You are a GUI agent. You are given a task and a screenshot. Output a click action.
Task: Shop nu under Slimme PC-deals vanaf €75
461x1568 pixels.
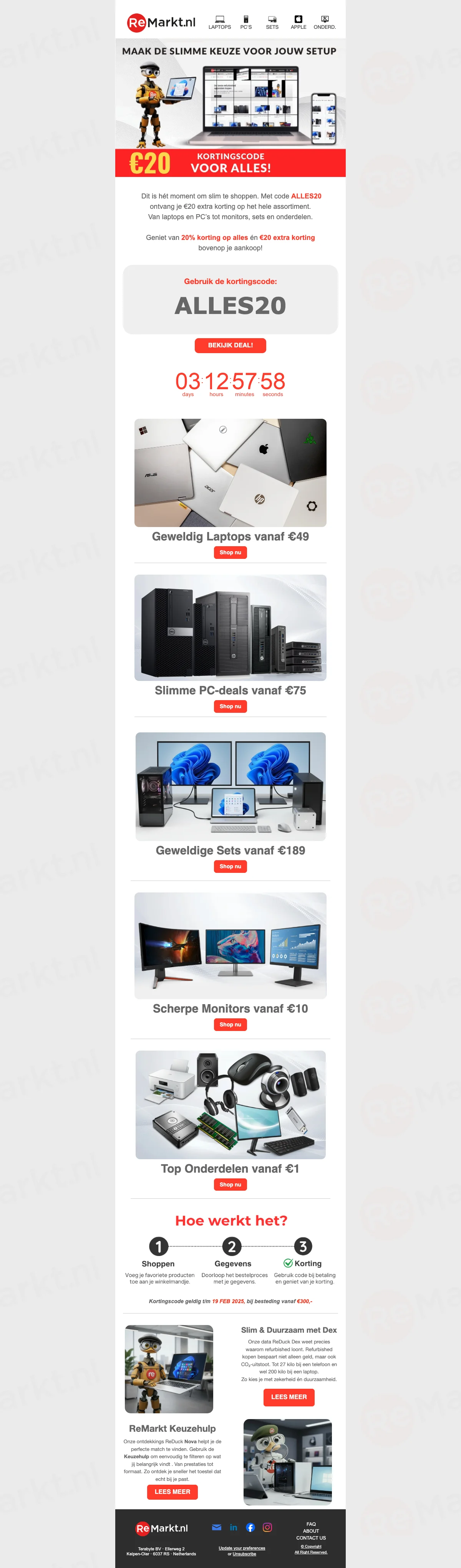(230, 706)
